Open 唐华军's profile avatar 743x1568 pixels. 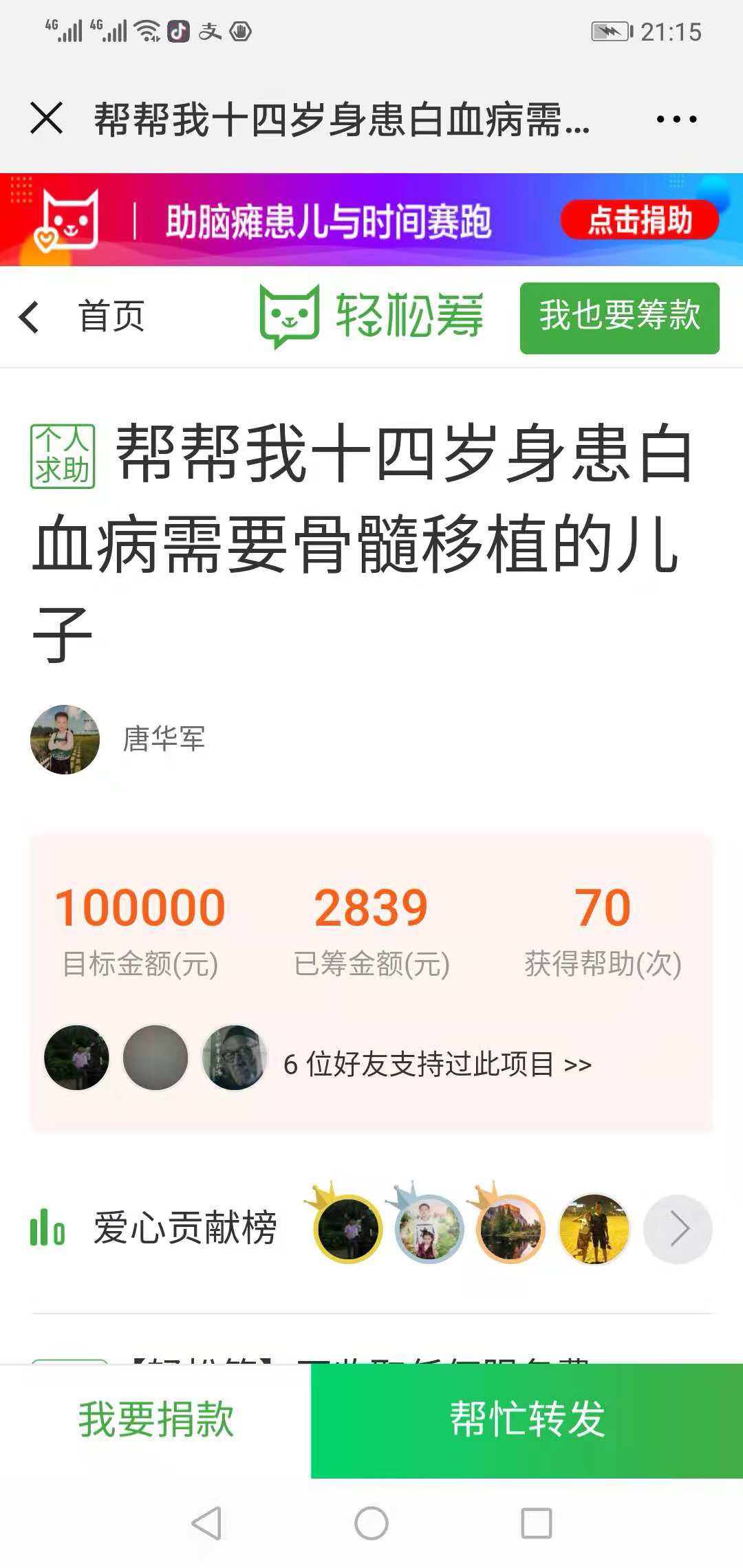[65, 739]
